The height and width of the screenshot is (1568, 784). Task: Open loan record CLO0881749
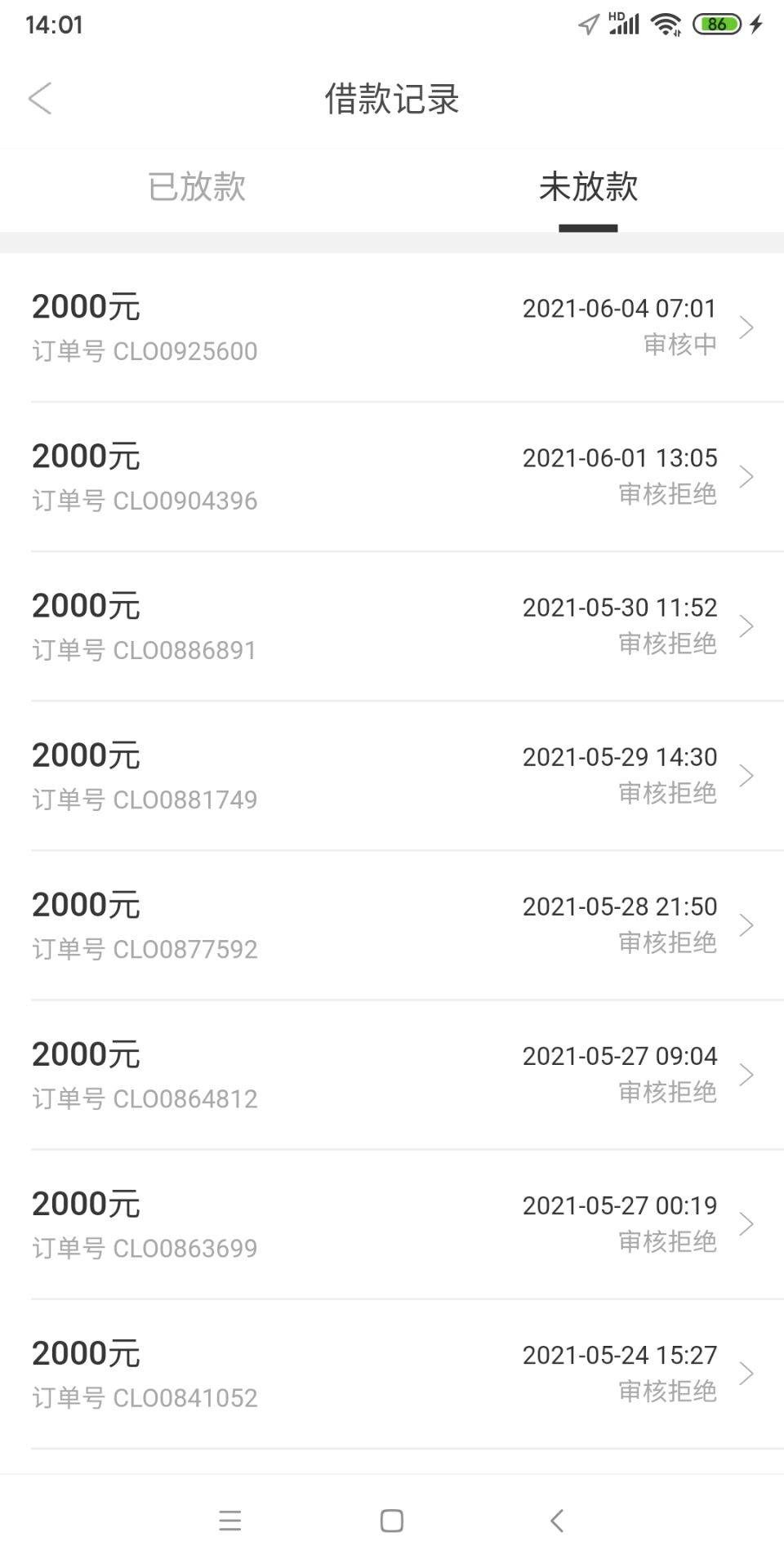pos(392,776)
